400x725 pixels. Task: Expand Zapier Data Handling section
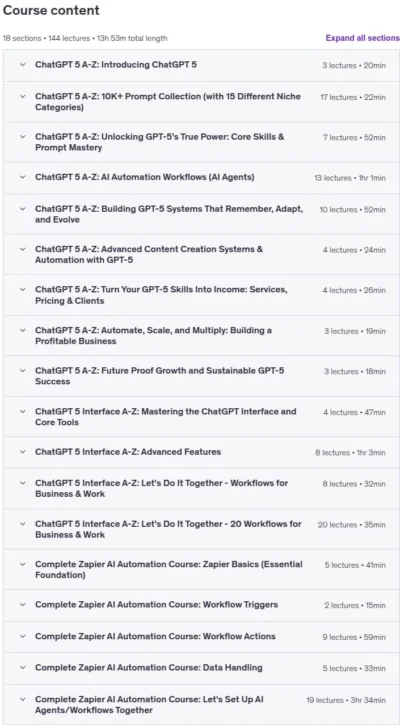pos(202,668)
